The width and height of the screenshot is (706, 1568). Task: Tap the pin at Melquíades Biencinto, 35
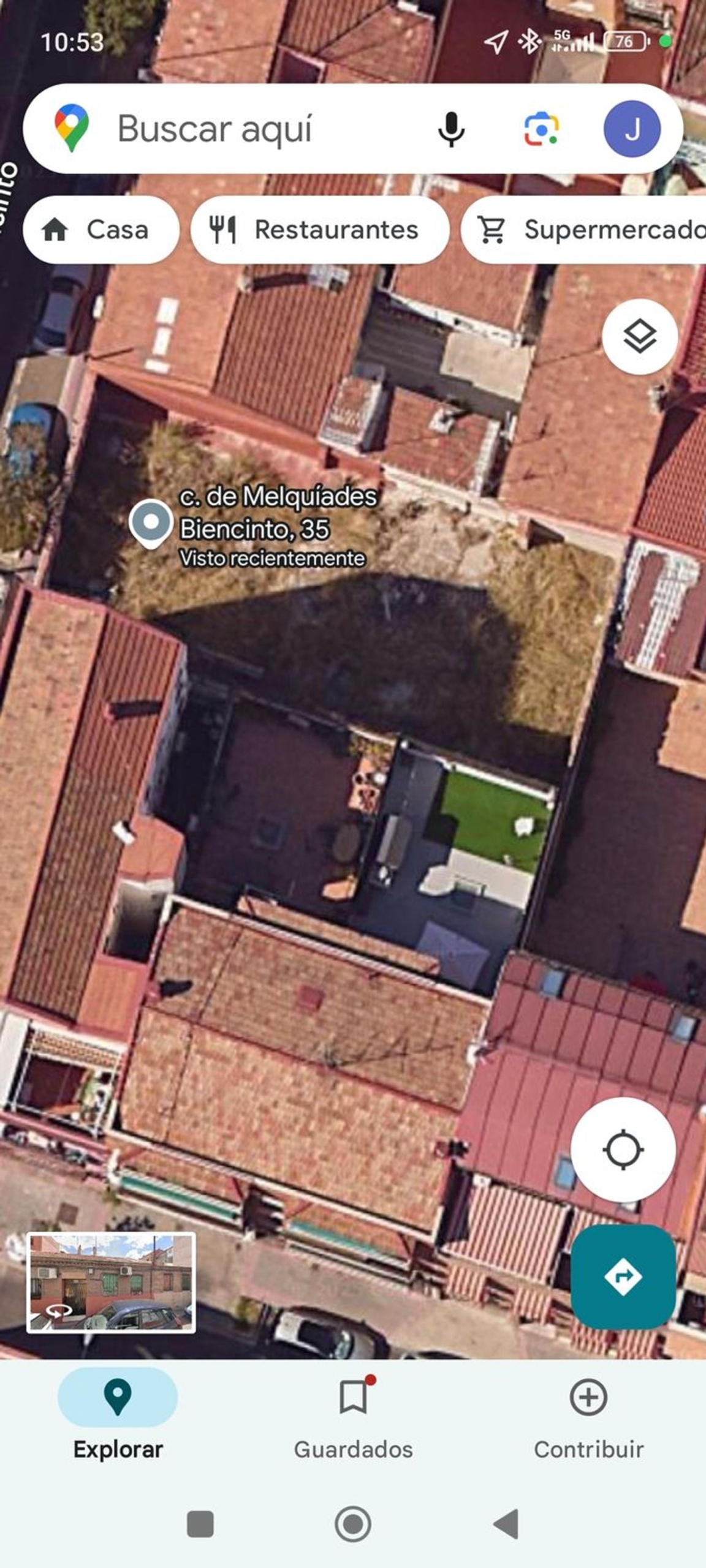[151, 523]
